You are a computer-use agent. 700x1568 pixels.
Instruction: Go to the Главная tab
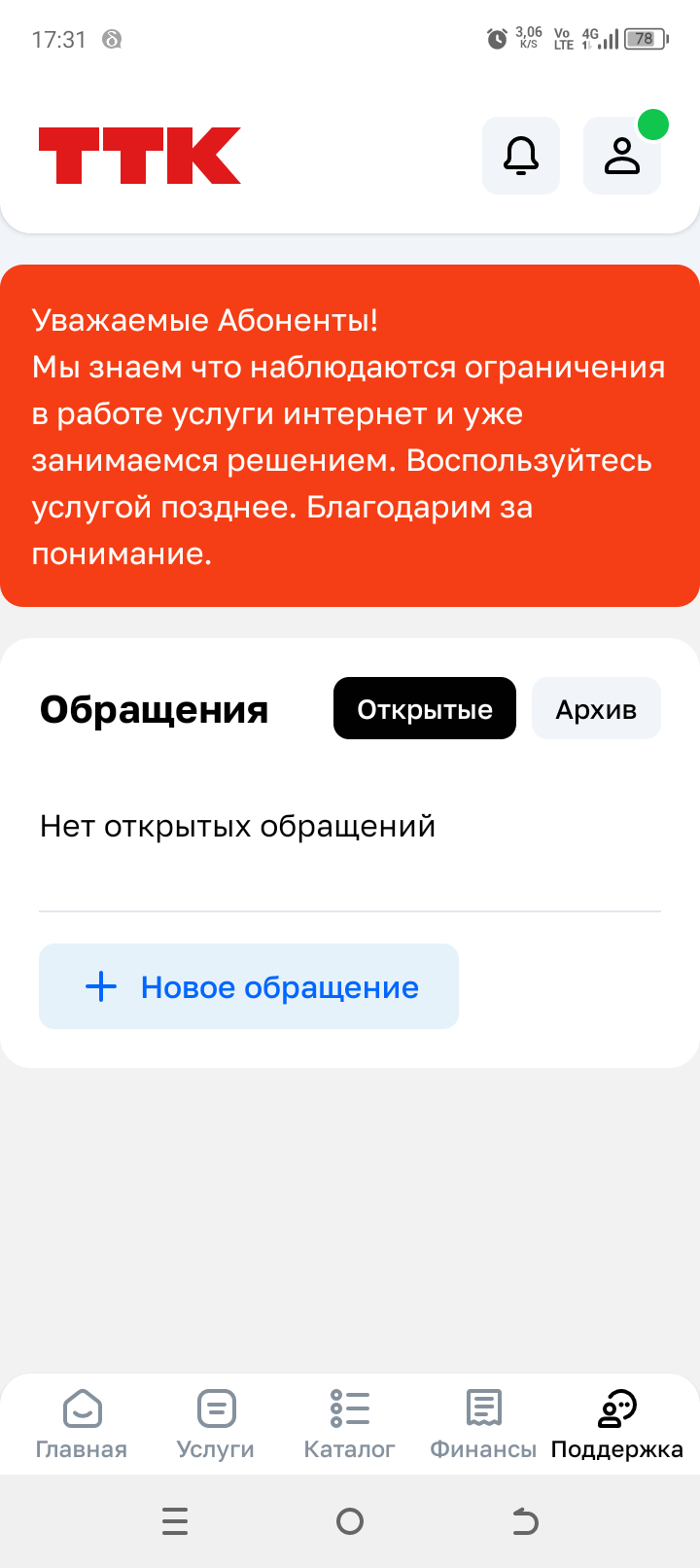(82, 1424)
